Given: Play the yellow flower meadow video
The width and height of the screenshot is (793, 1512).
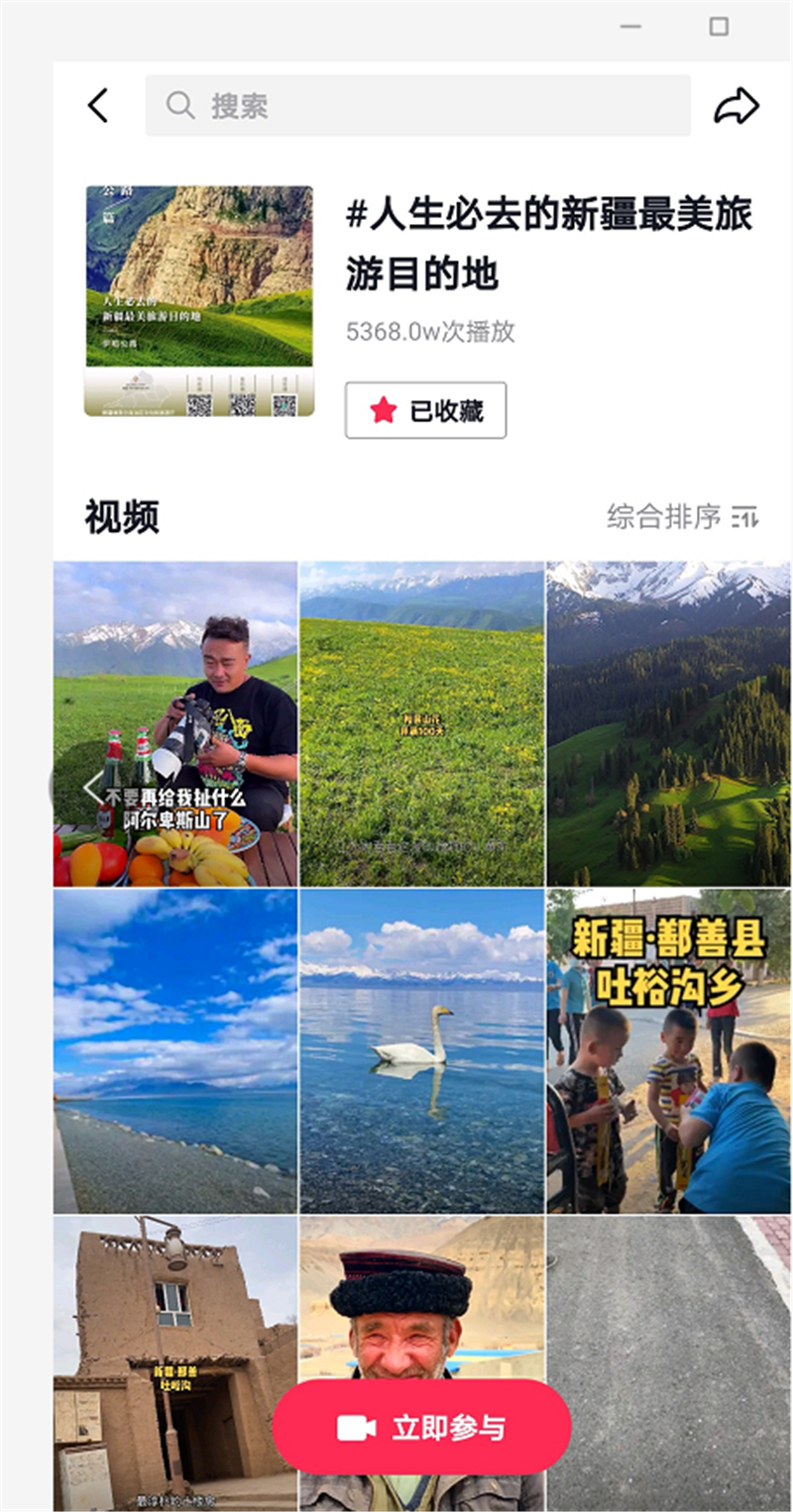Looking at the screenshot, I should 421,724.
